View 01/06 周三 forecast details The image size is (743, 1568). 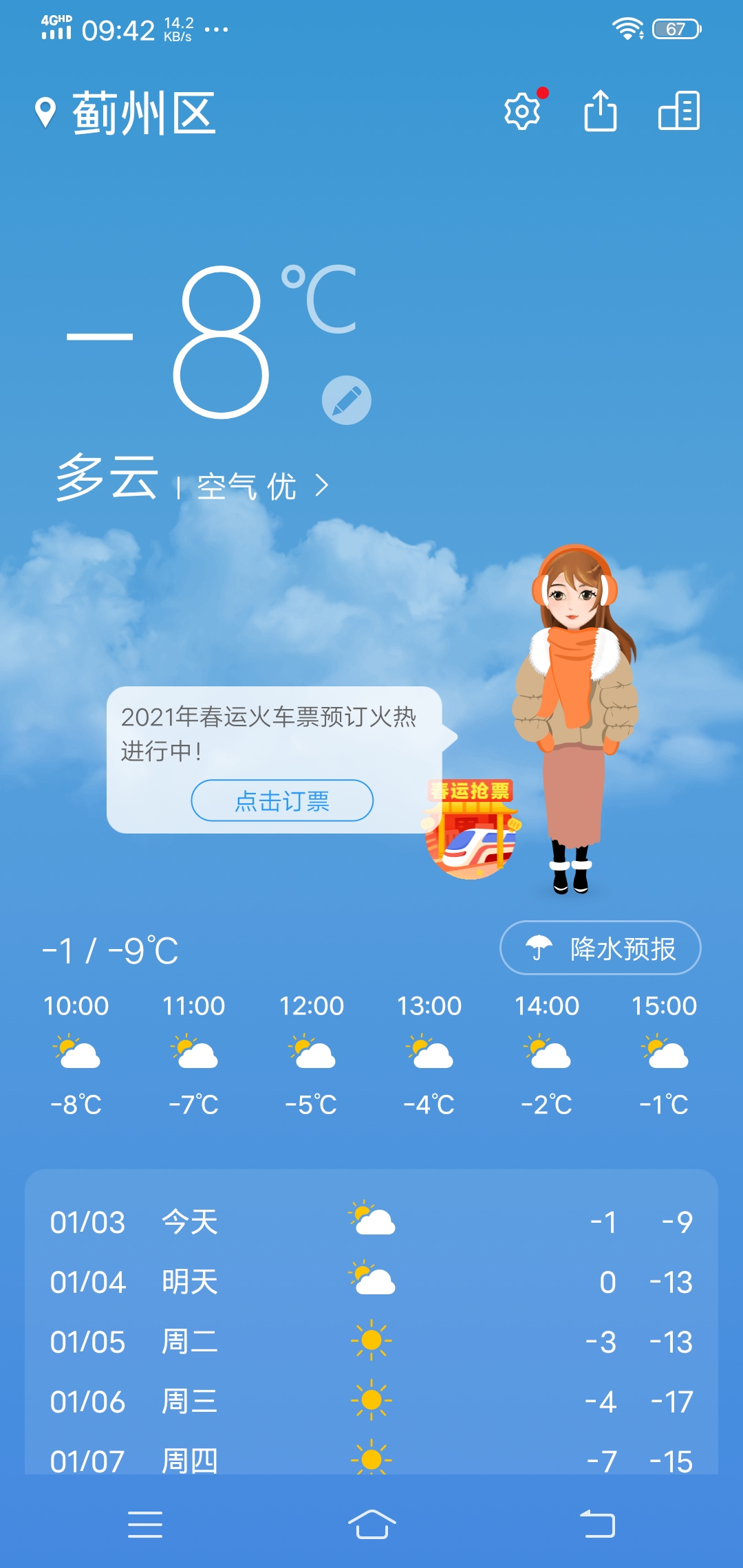click(x=371, y=1402)
